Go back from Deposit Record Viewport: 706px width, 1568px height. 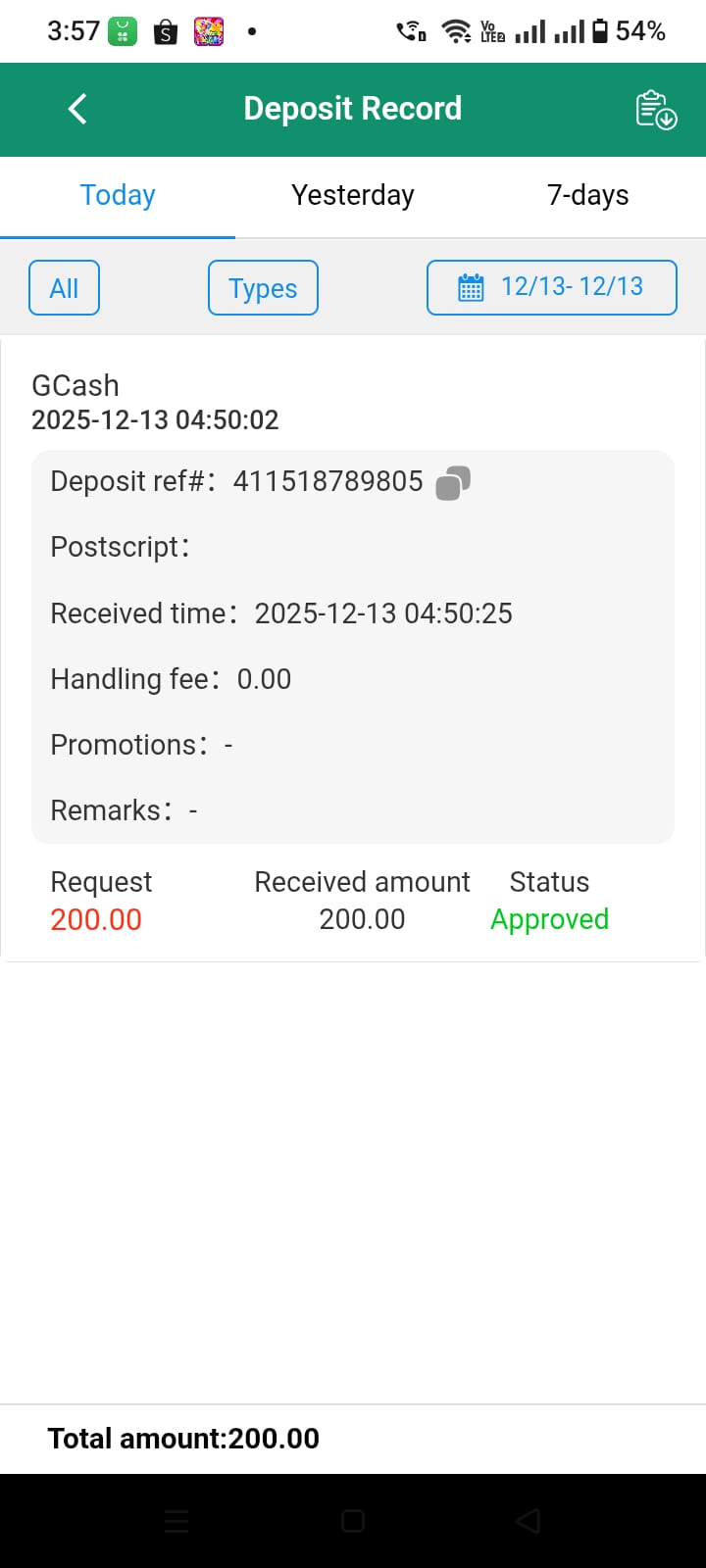click(78, 109)
